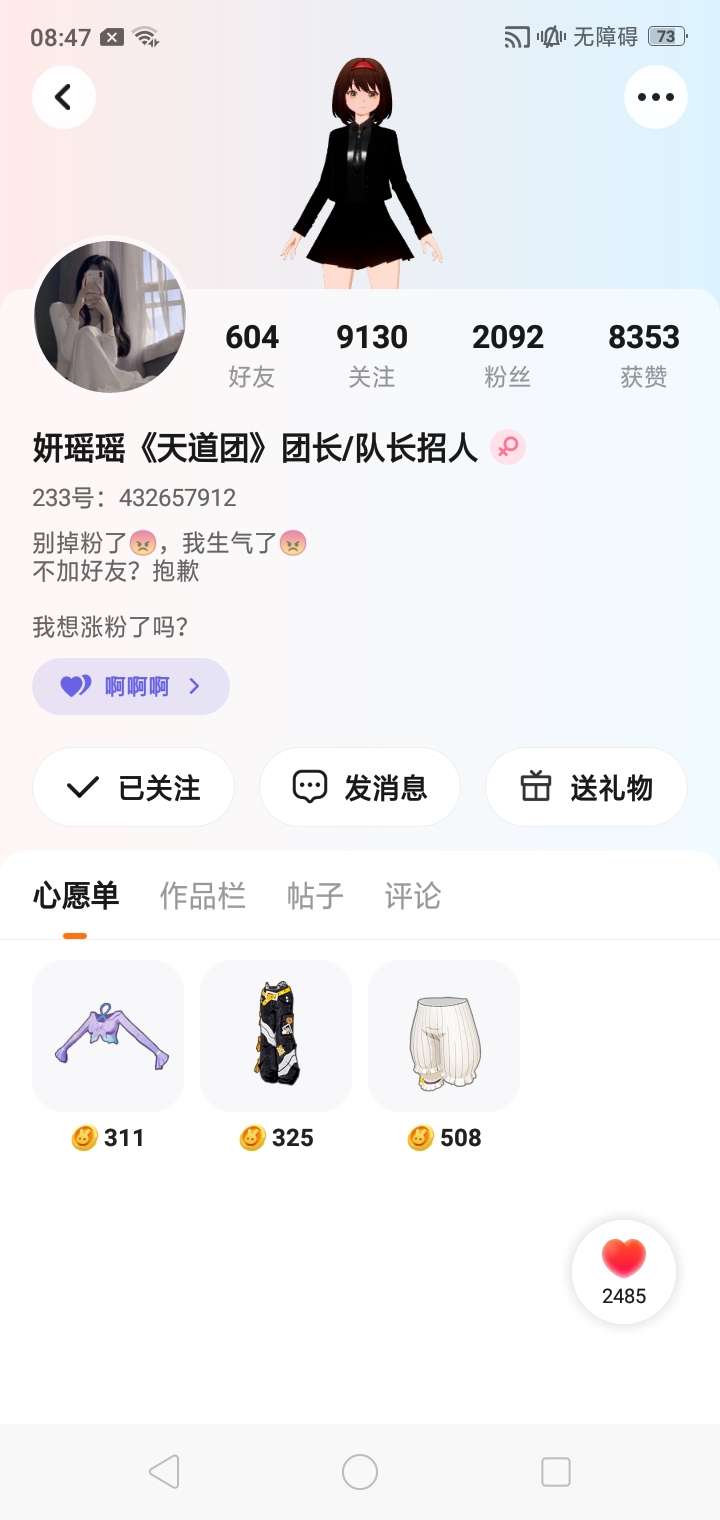Send a message via 发消息
Screen dimensions: 720x1520
(360, 788)
